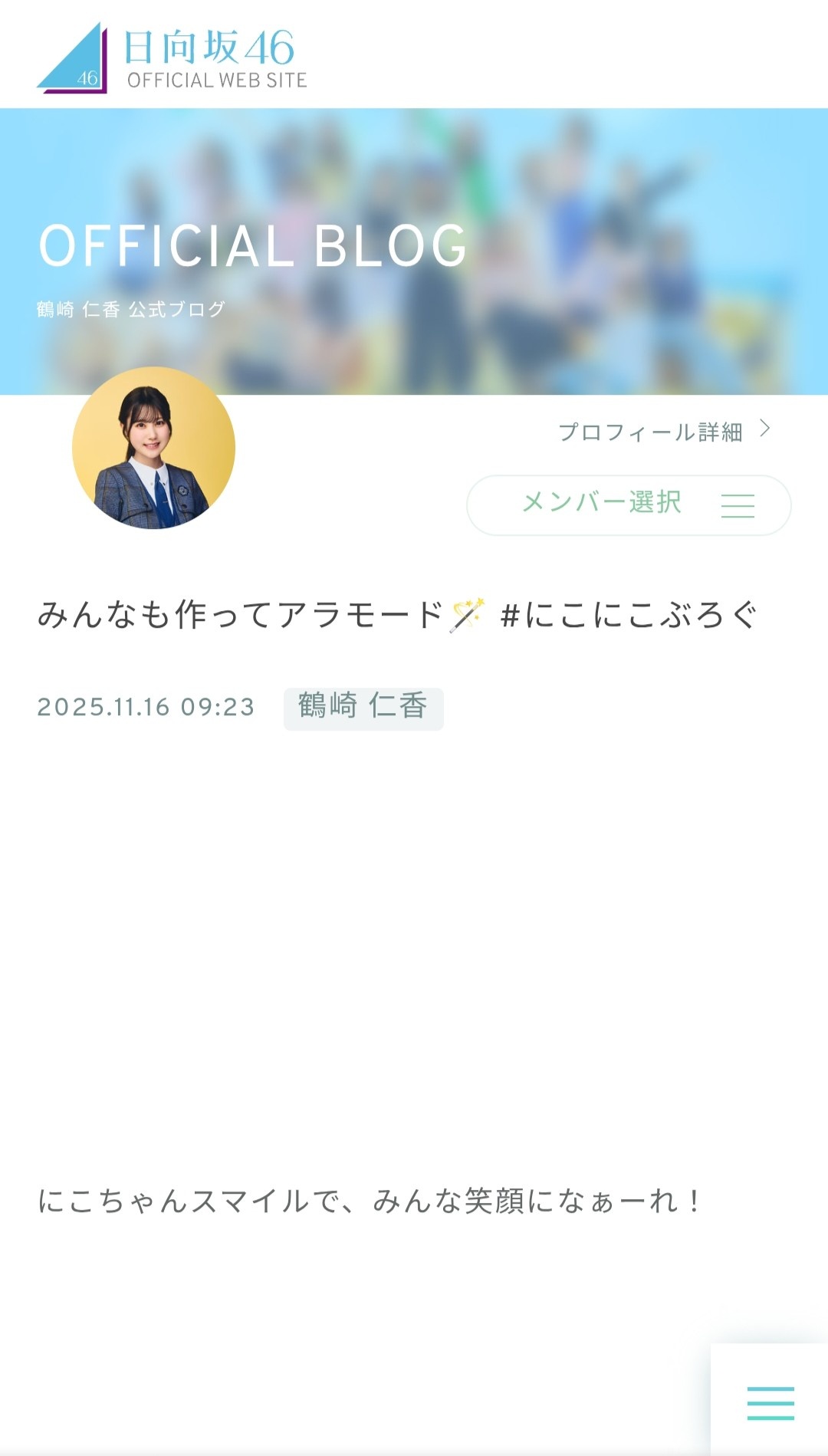828x1456 pixels.
Task: Expand the メンバー選択 member selector
Action: [x=629, y=505]
